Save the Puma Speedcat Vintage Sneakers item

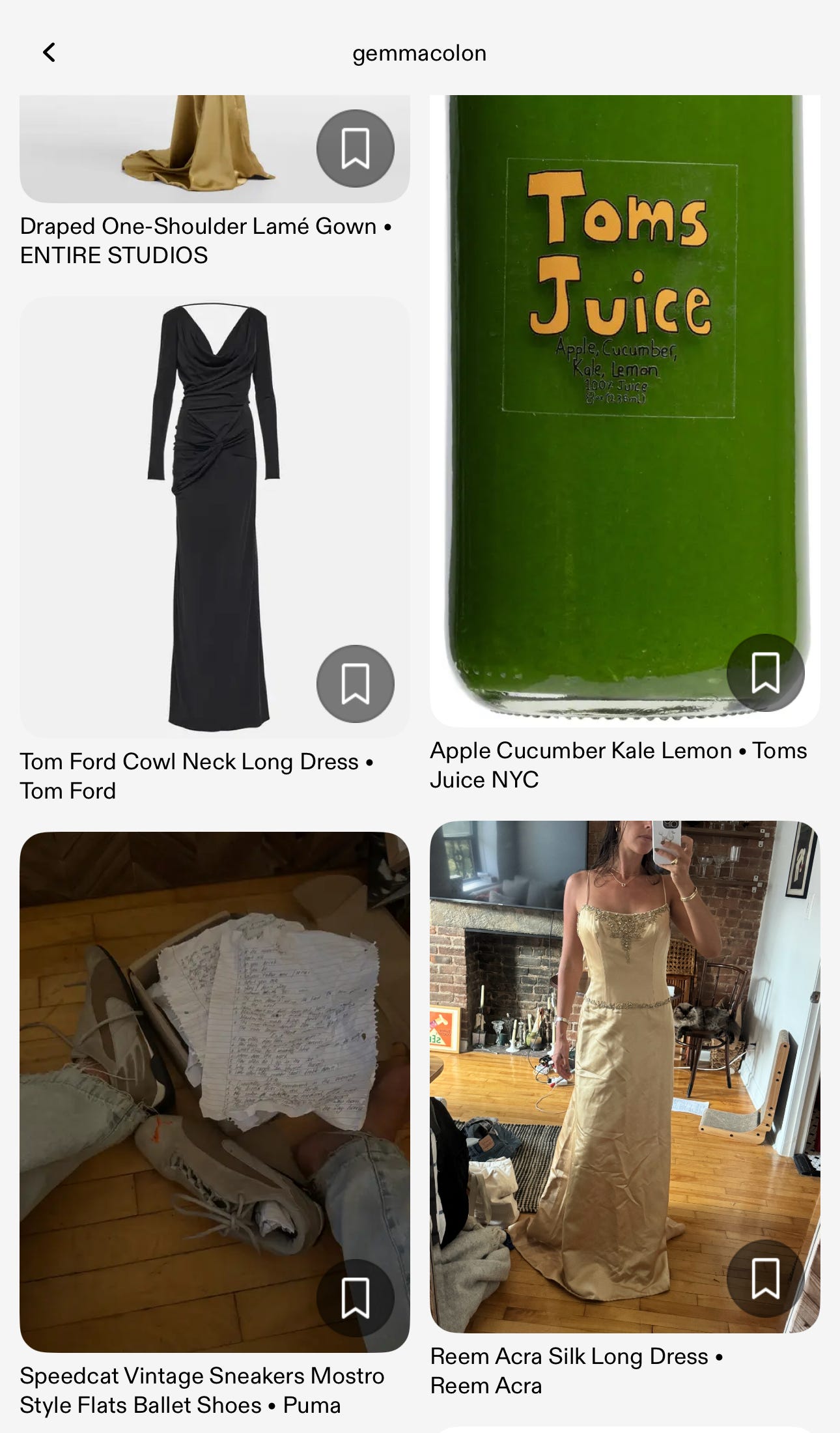pyautogui.click(x=356, y=1298)
